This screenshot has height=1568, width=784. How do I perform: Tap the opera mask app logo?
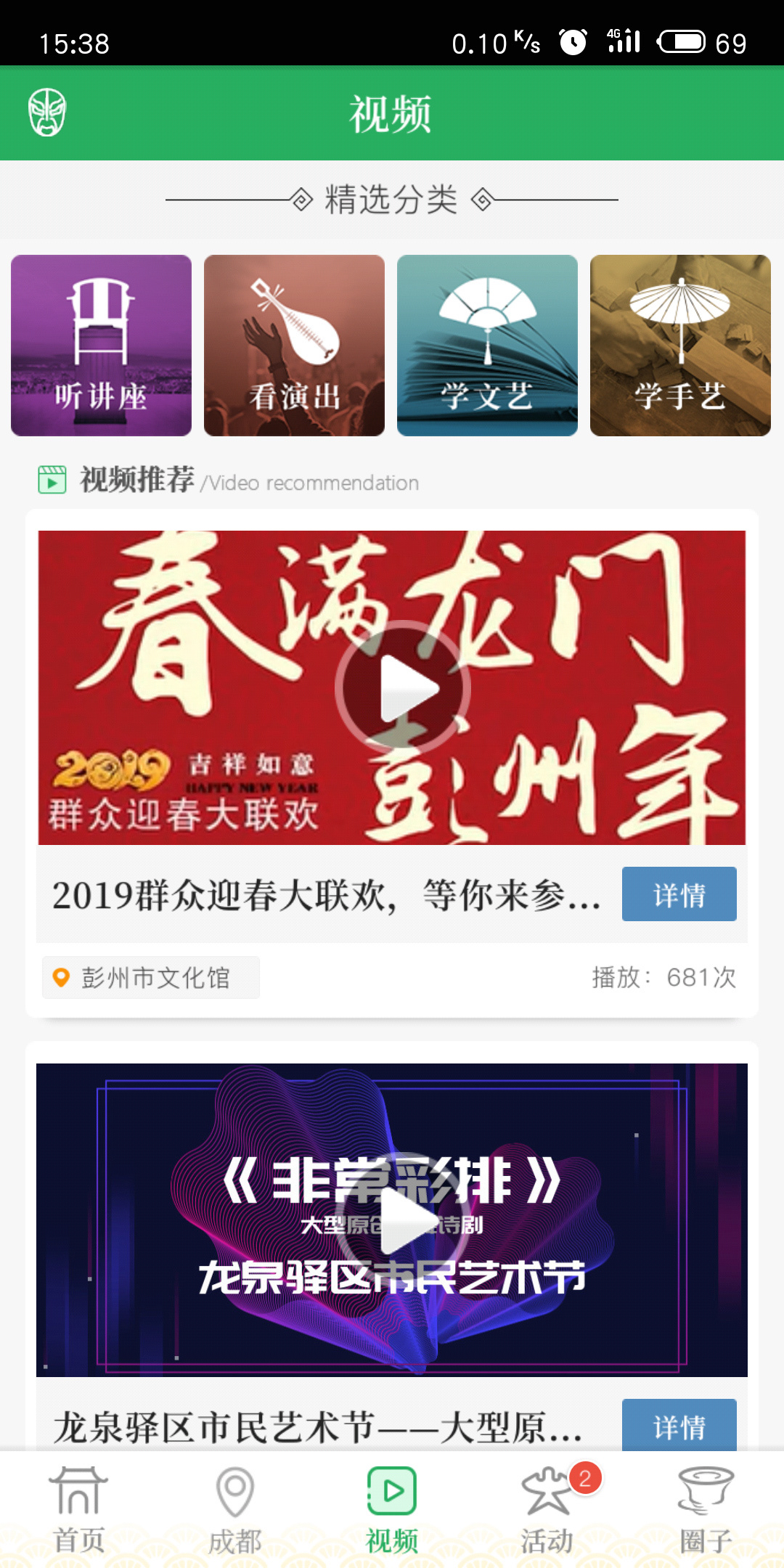click(x=46, y=113)
